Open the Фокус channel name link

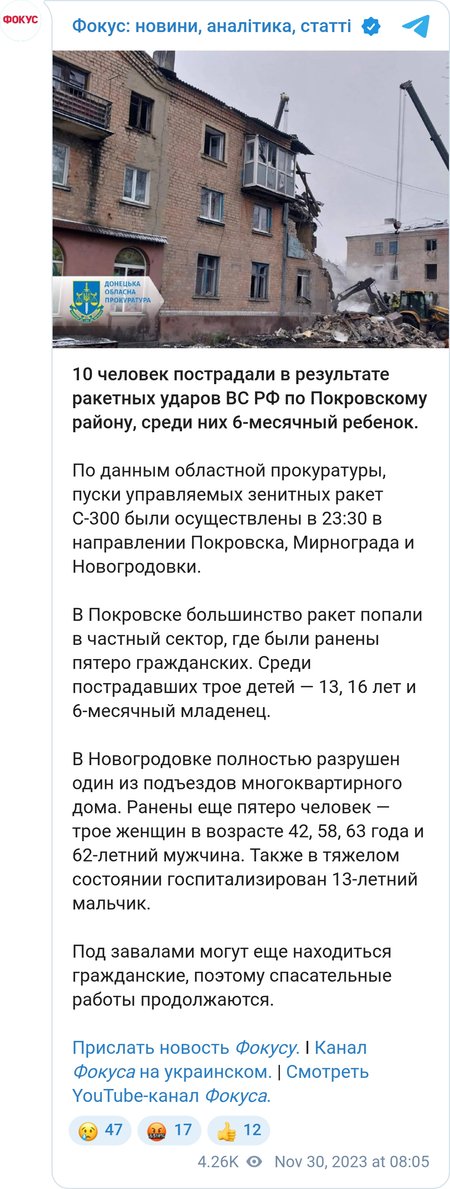click(x=212, y=27)
